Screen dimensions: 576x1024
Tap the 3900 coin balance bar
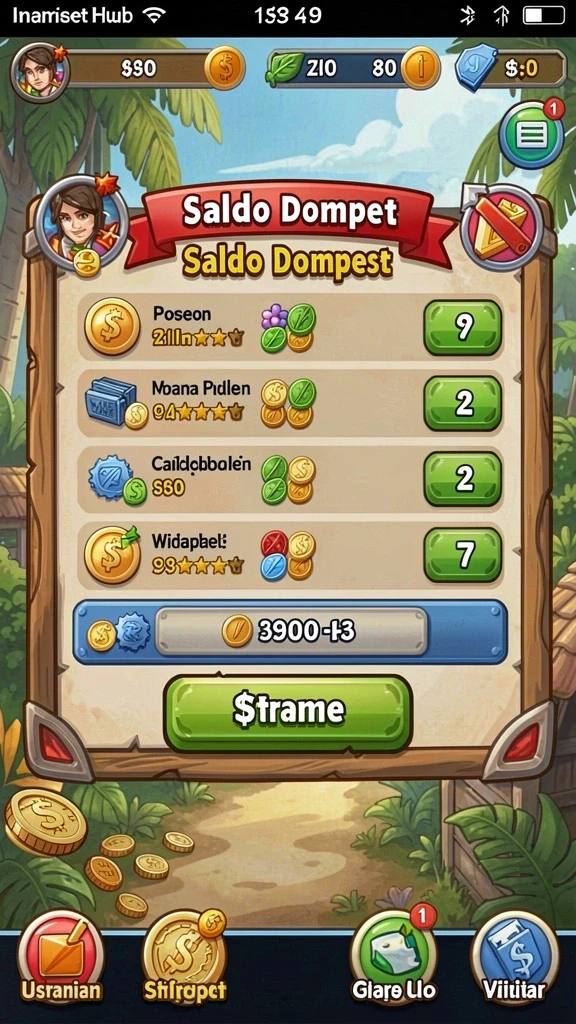(290, 632)
